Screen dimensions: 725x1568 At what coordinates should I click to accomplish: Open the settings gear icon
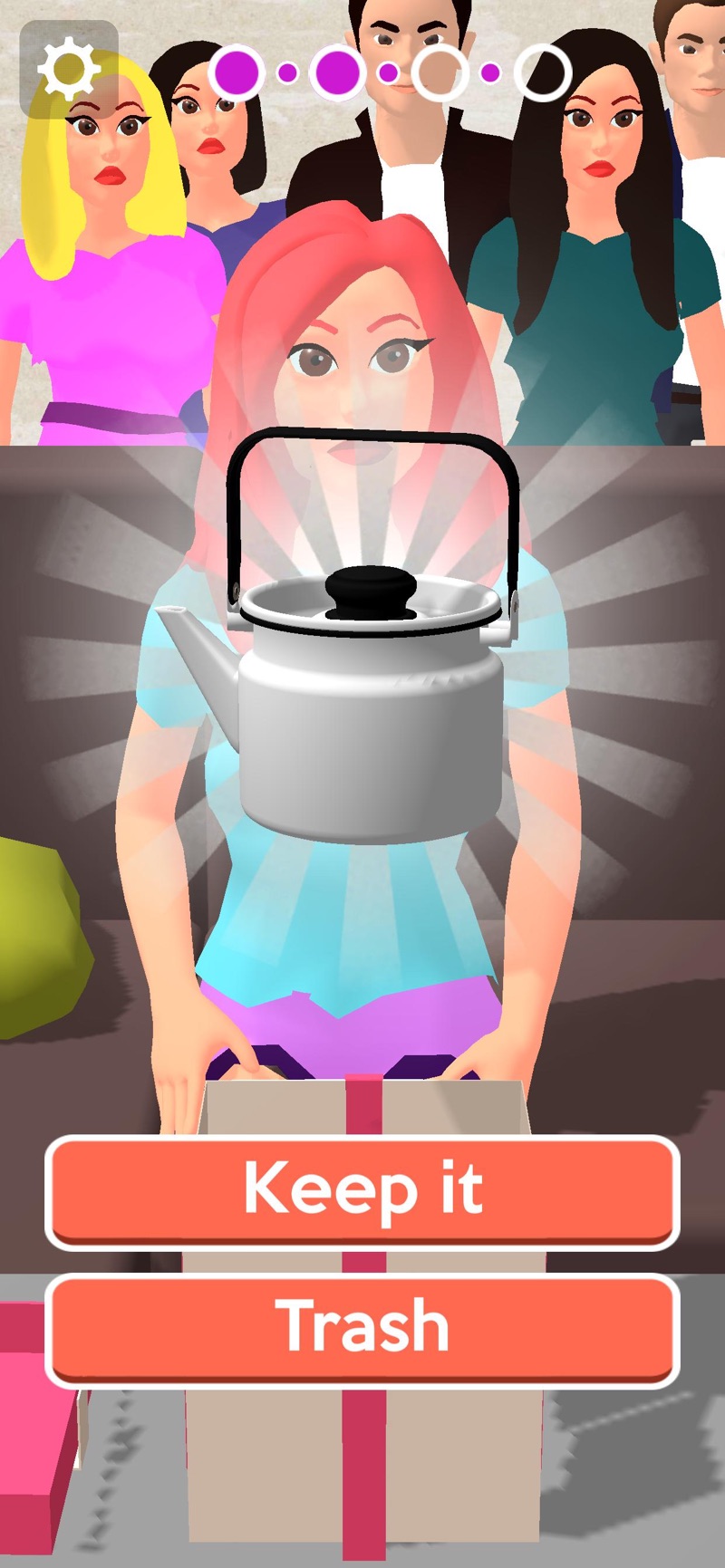(x=70, y=69)
